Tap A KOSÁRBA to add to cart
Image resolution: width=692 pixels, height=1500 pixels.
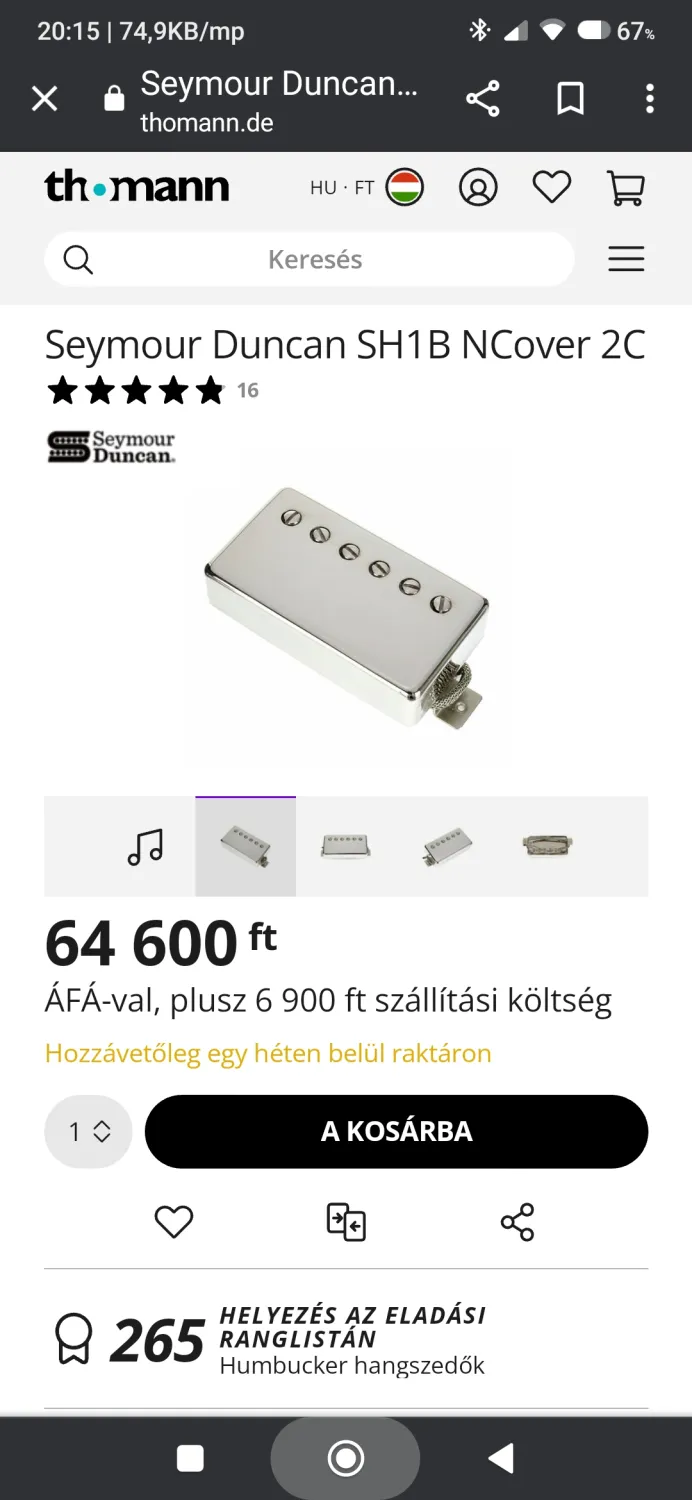[396, 1131]
